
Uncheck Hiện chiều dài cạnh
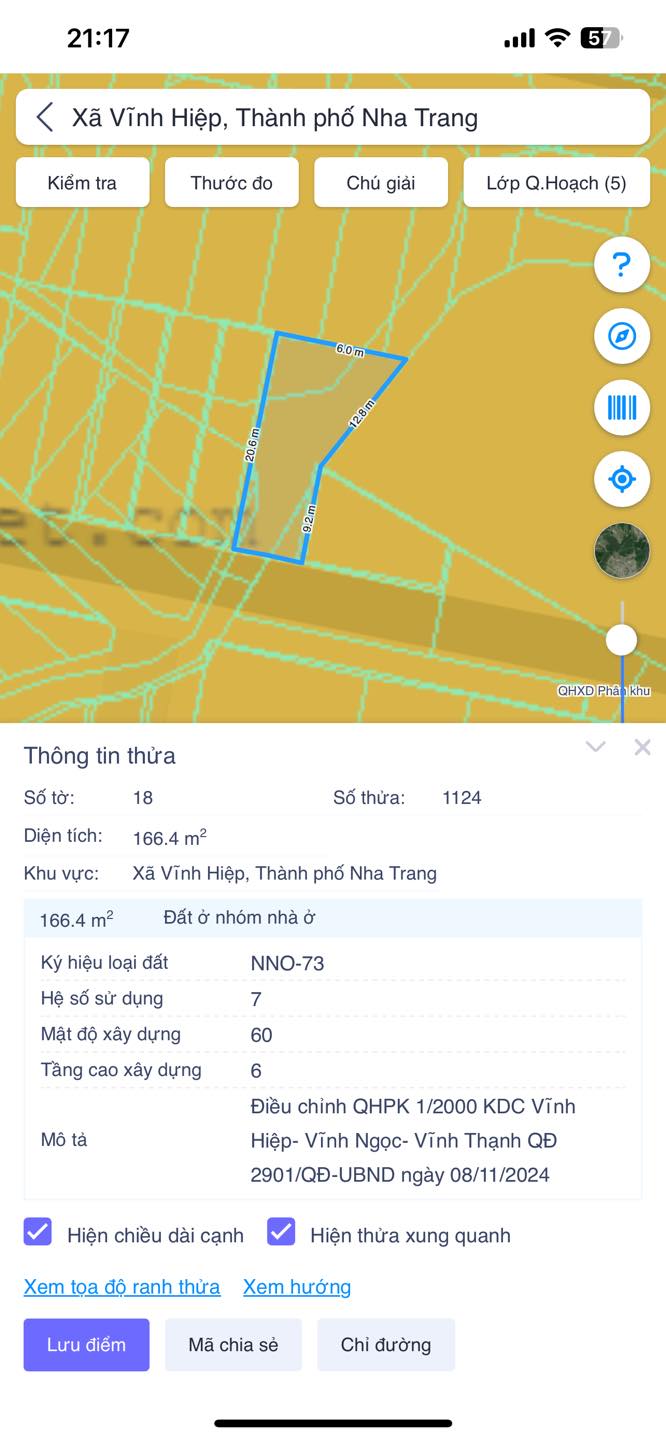[37, 1232]
